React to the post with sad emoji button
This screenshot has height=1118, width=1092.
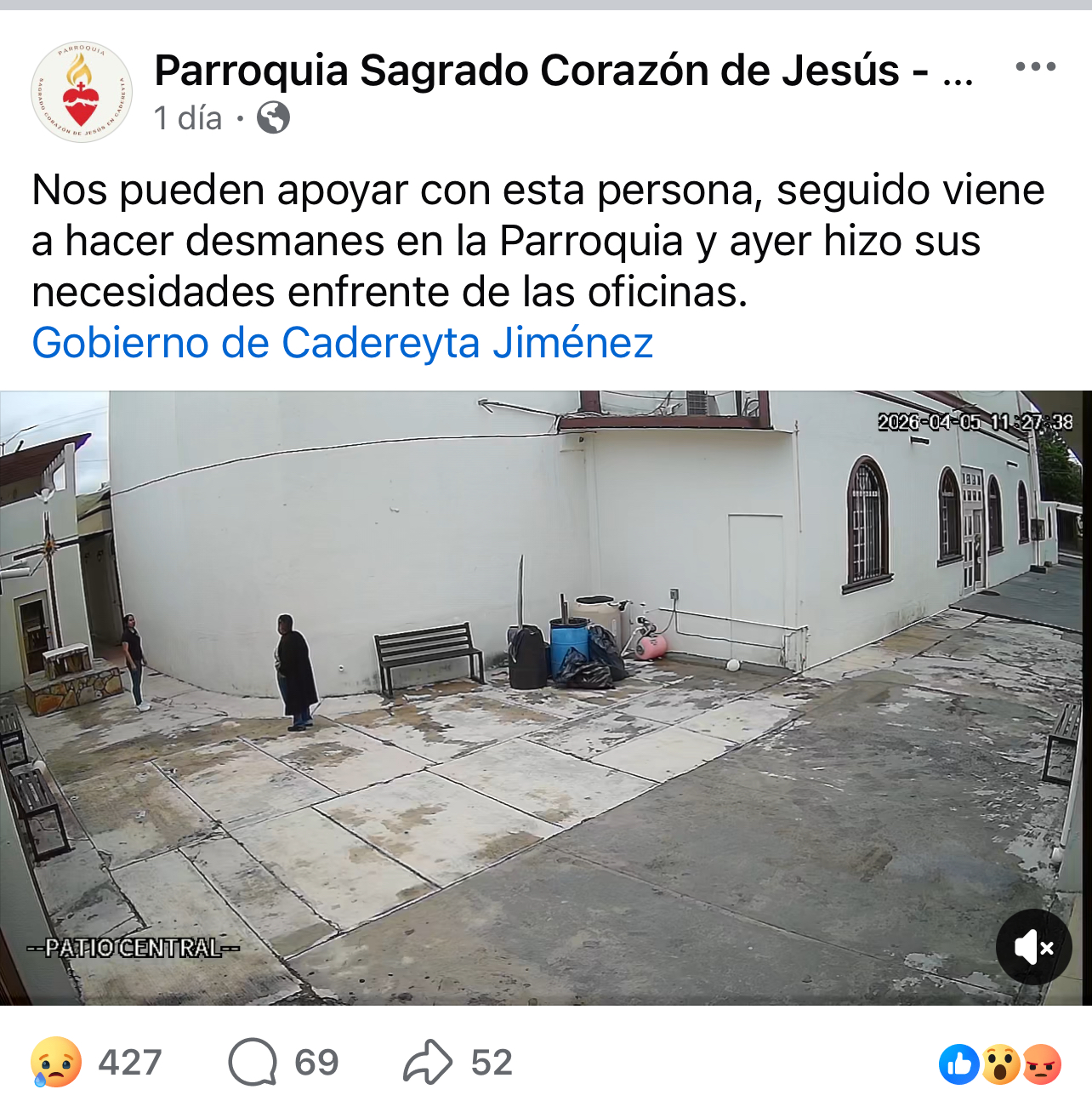[x=56, y=1063]
